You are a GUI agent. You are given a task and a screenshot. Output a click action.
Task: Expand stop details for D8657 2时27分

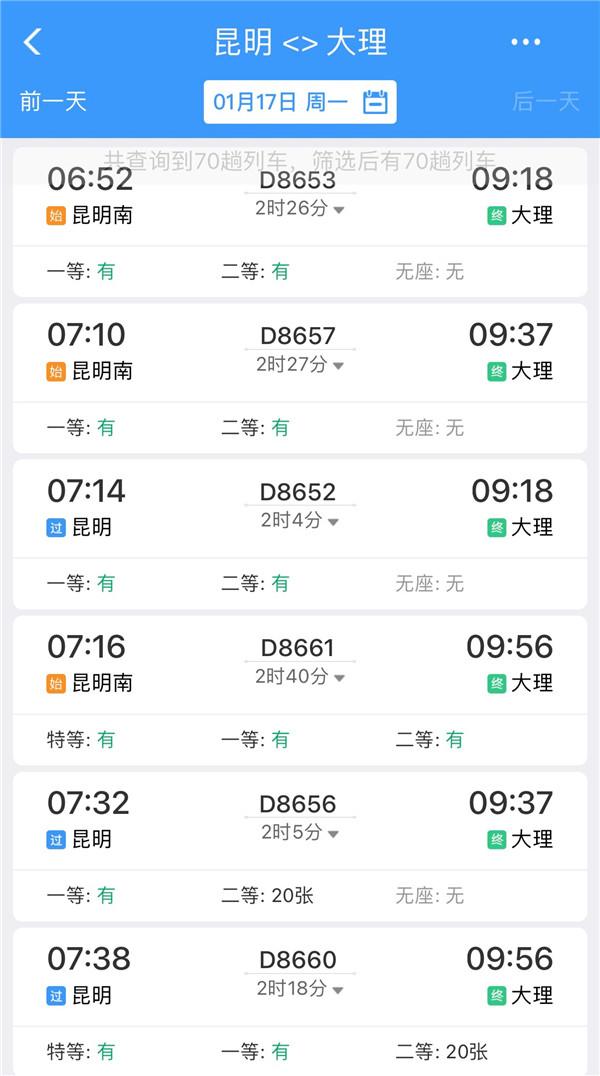(300, 364)
